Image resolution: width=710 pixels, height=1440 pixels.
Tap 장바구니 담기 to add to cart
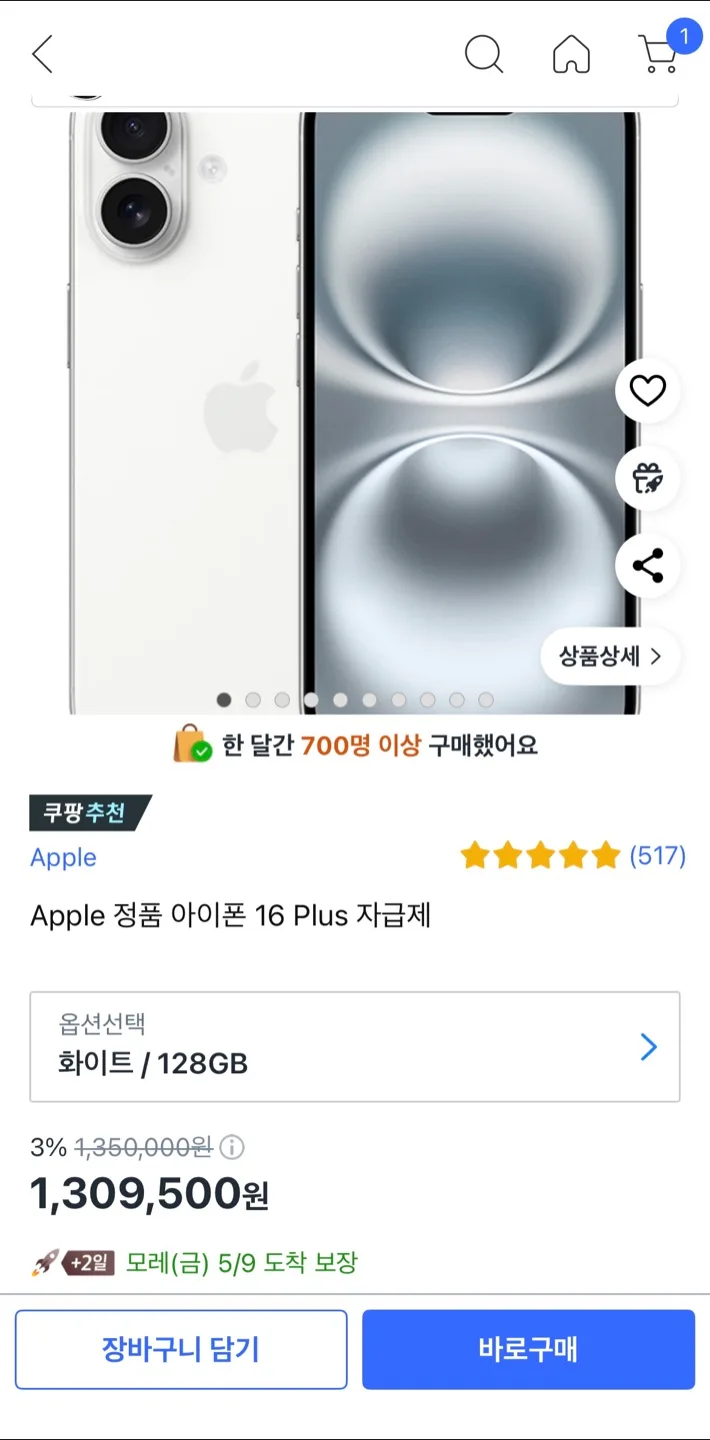pyautogui.click(x=181, y=1350)
